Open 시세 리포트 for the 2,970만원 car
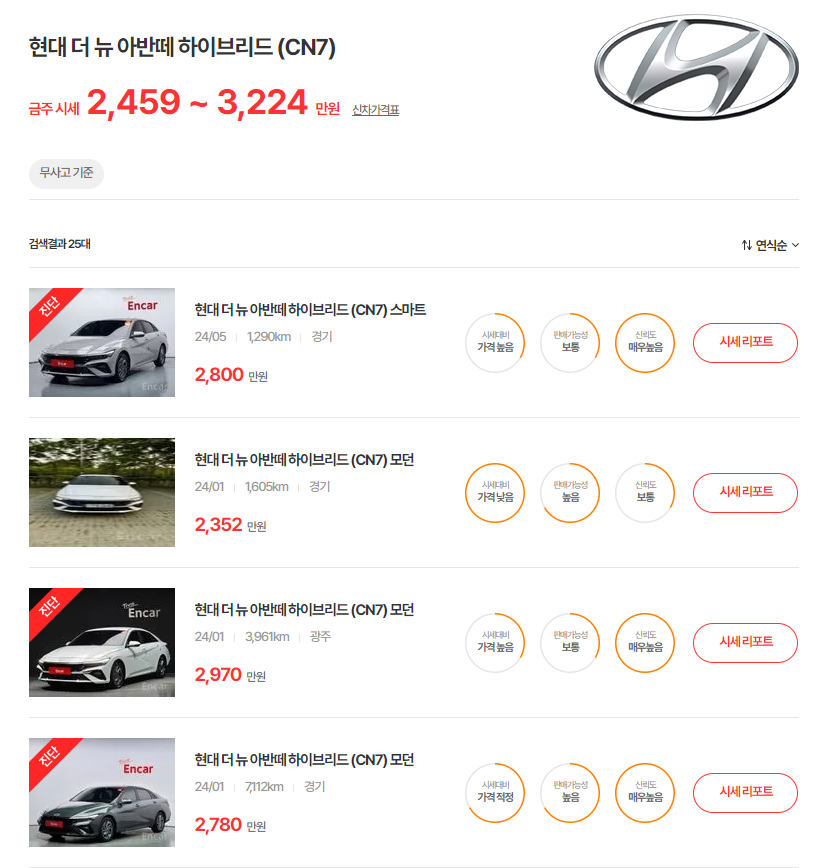This screenshot has height=868, width=833. pyautogui.click(x=745, y=643)
